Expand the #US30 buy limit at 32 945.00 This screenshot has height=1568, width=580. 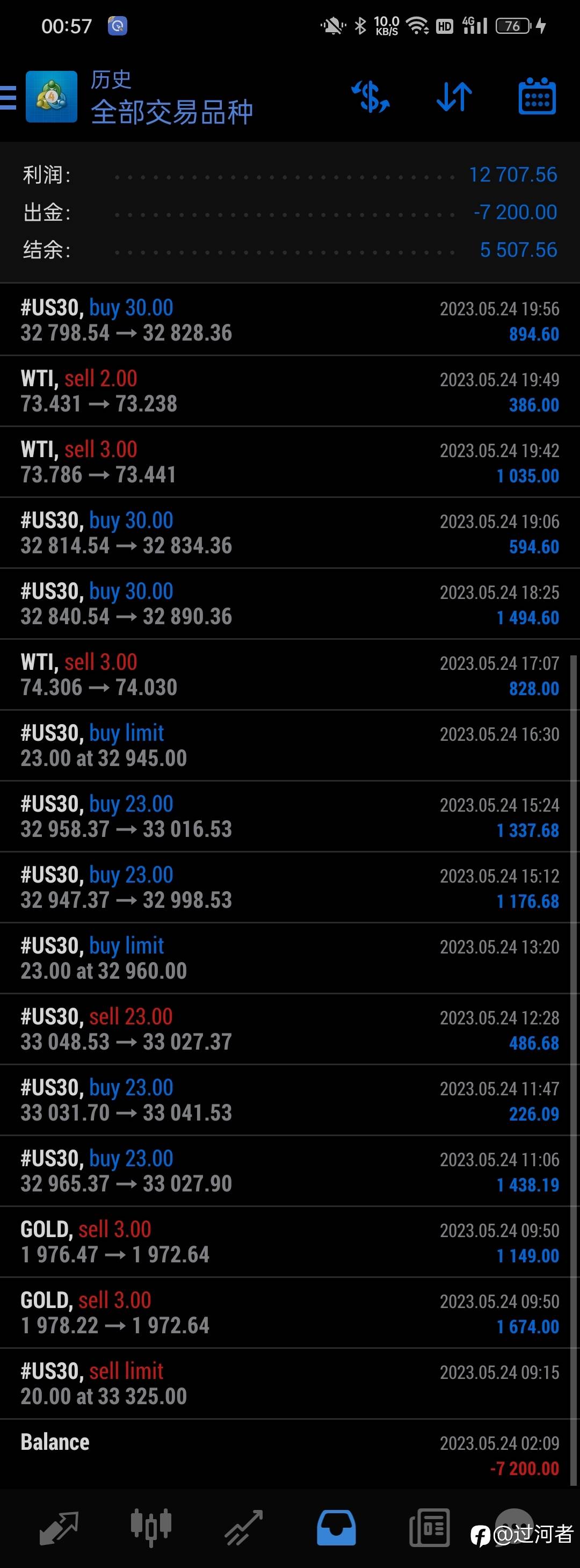(x=289, y=745)
